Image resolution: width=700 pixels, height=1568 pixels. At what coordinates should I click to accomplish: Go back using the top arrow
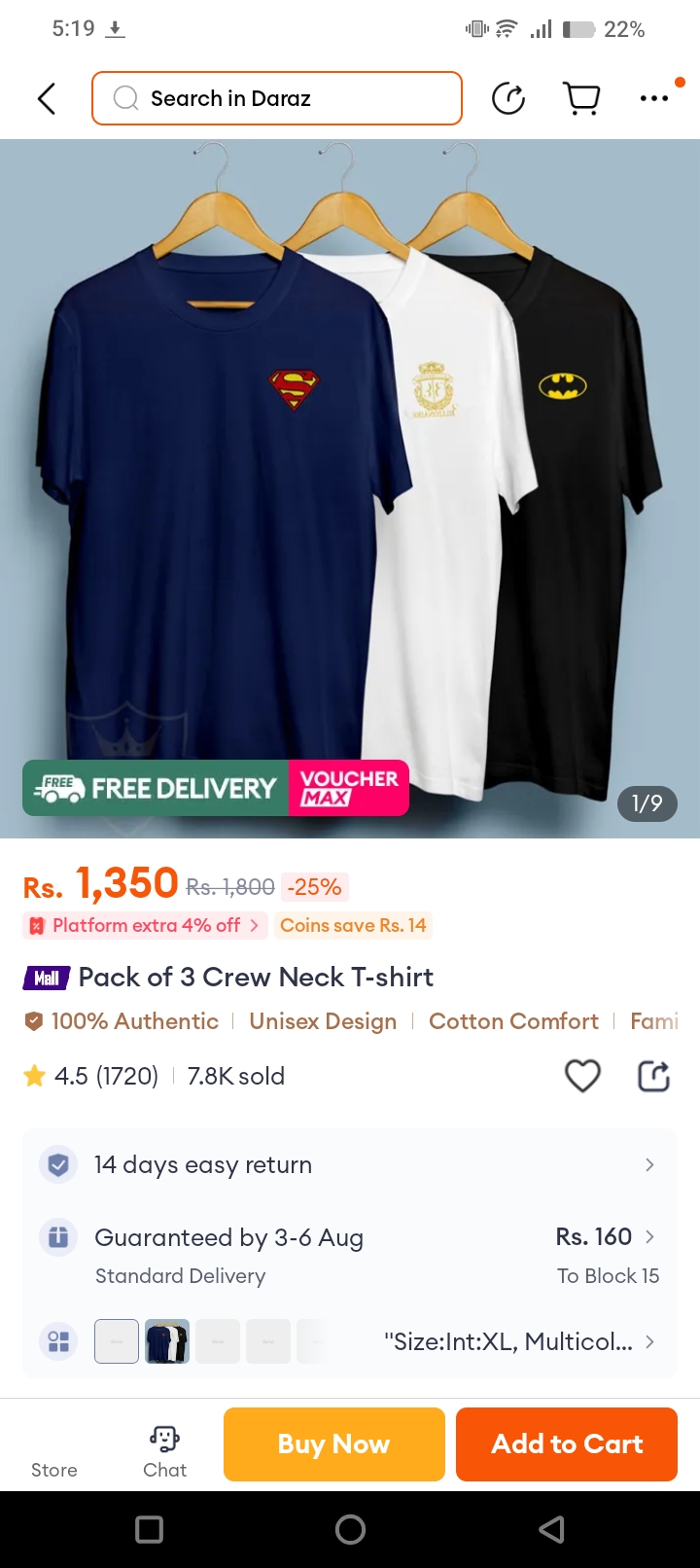46,98
